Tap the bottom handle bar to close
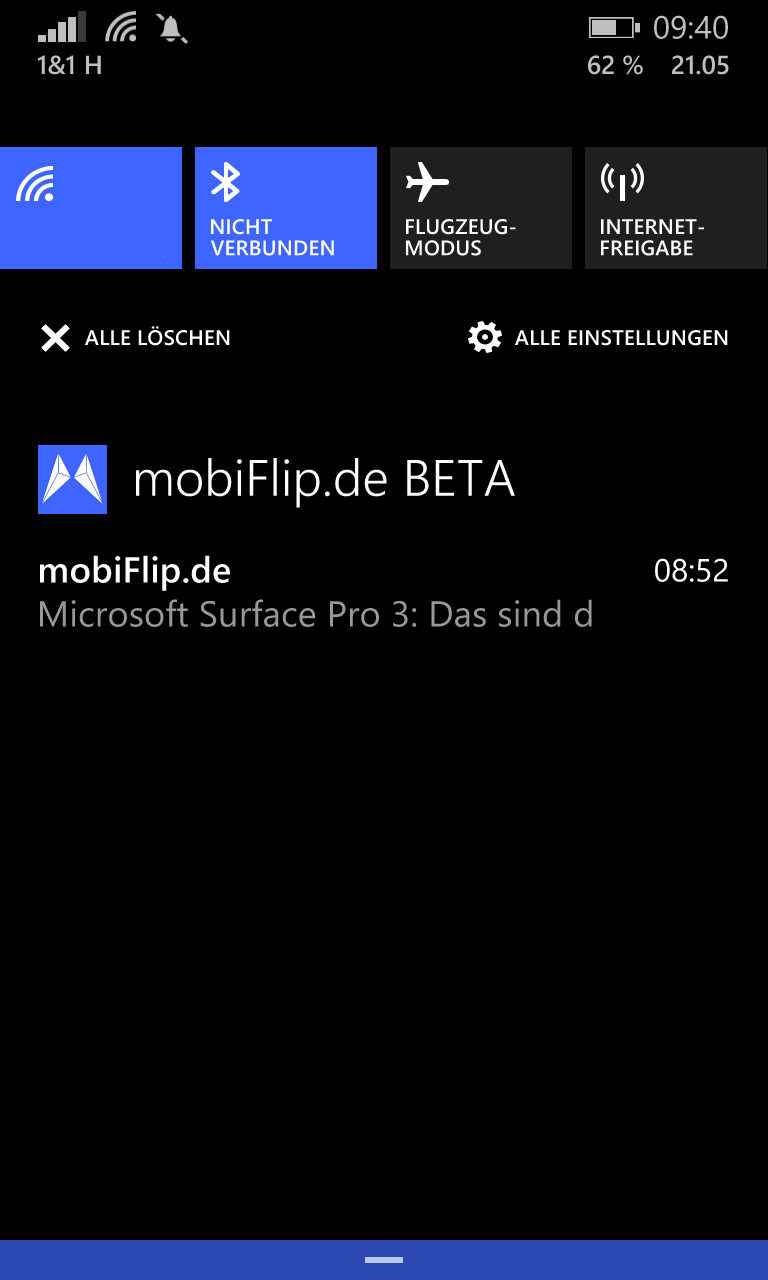Image resolution: width=768 pixels, height=1280 pixels. pos(384,1260)
